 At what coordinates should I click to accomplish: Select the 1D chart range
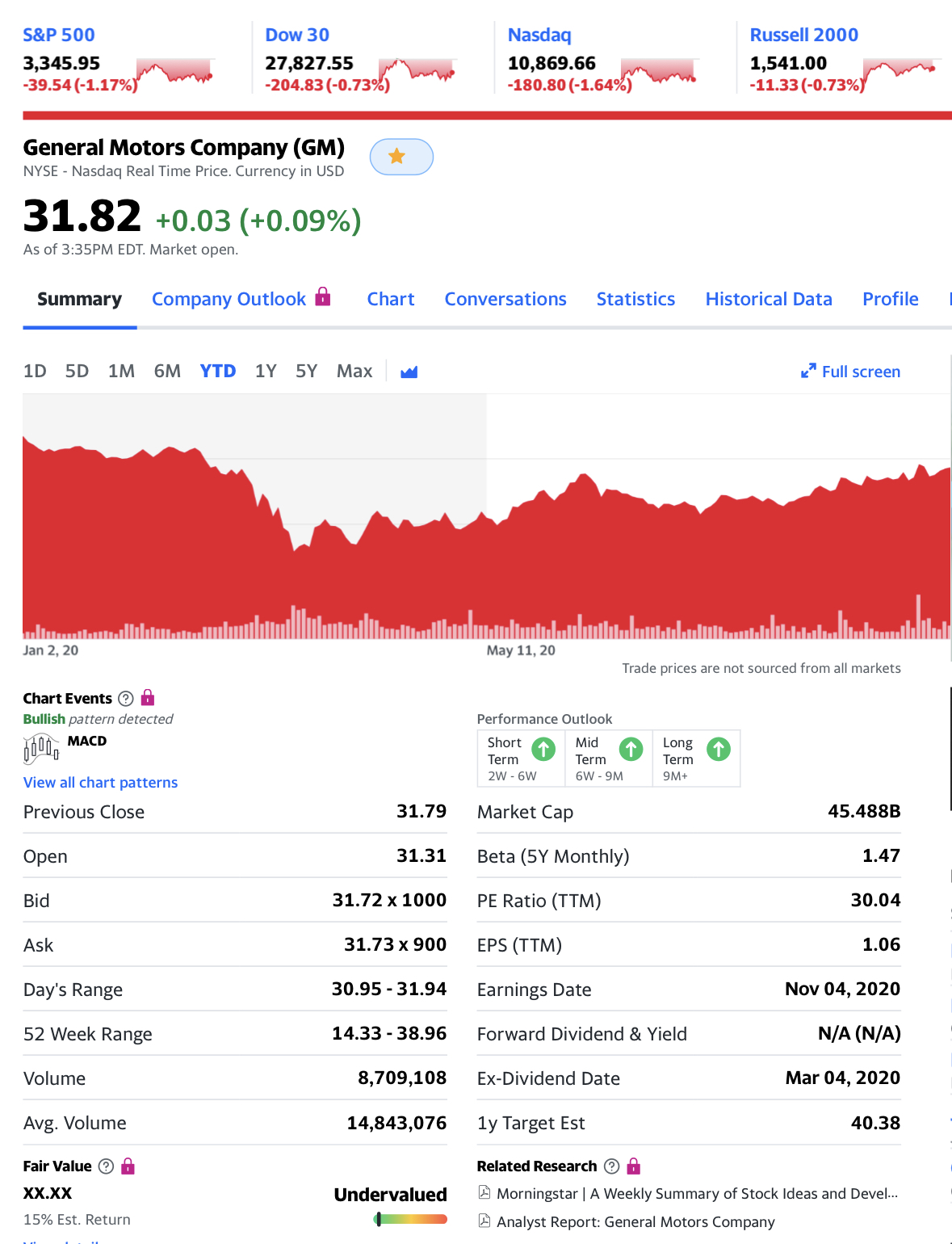[35, 371]
